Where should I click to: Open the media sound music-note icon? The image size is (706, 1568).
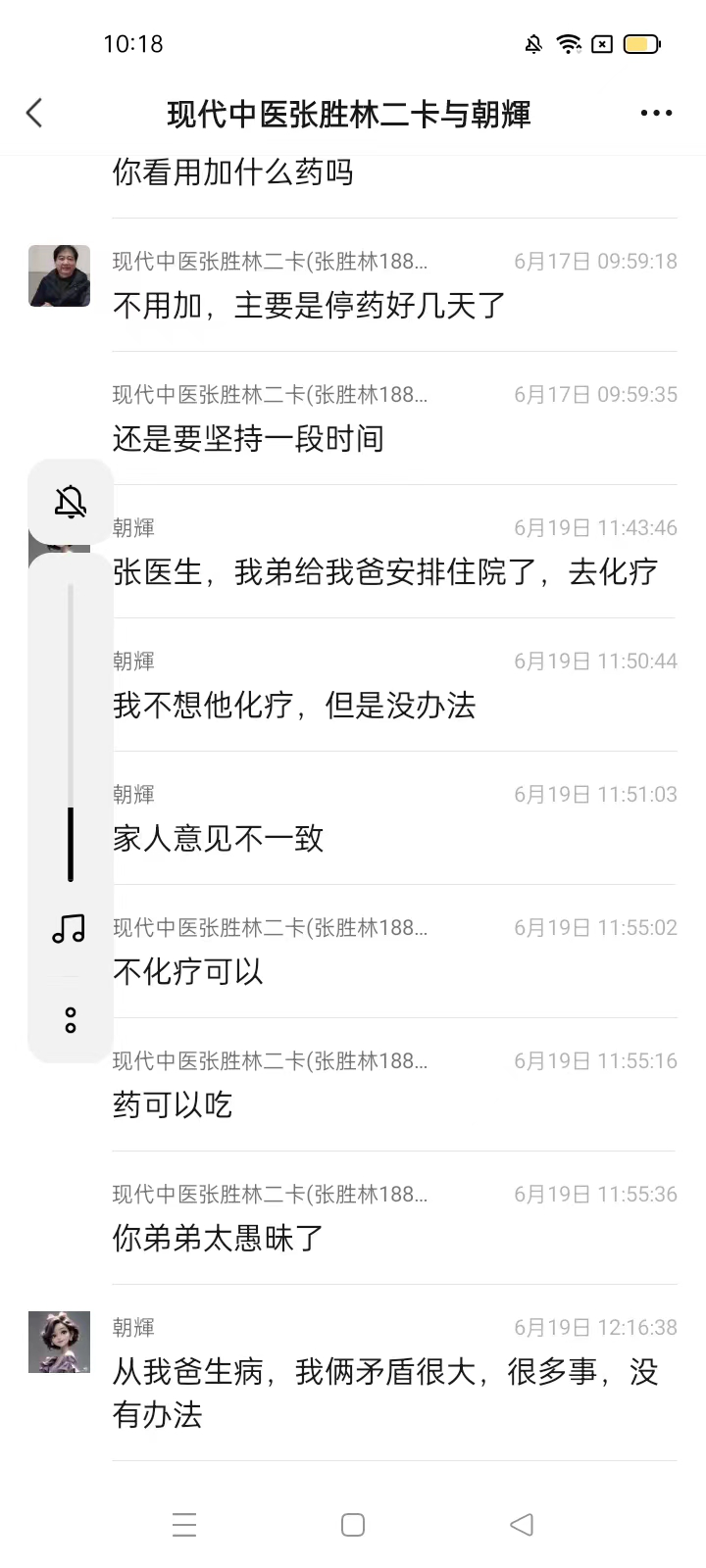pyautogui.click(x=69, y=928)
